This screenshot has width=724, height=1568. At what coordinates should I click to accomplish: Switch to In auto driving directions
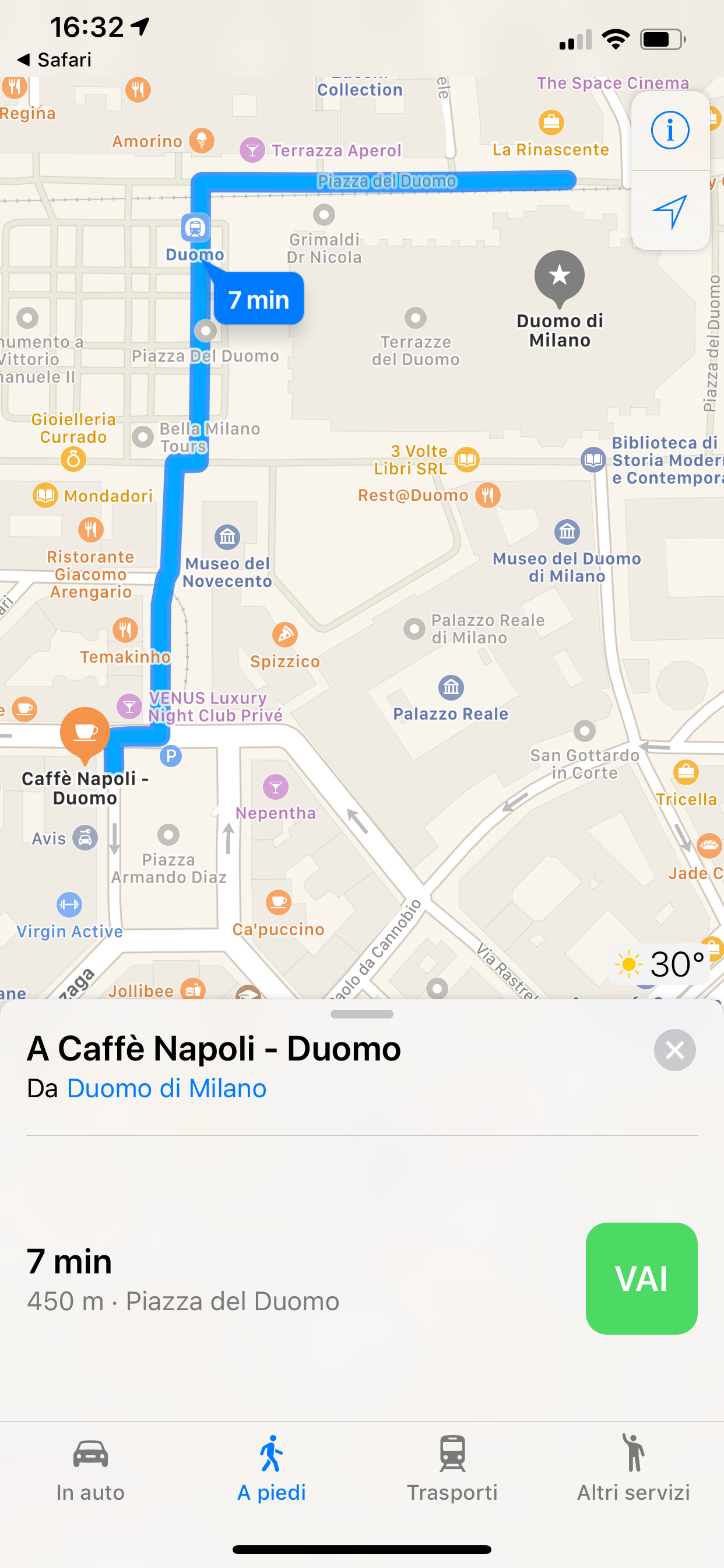91,1469
